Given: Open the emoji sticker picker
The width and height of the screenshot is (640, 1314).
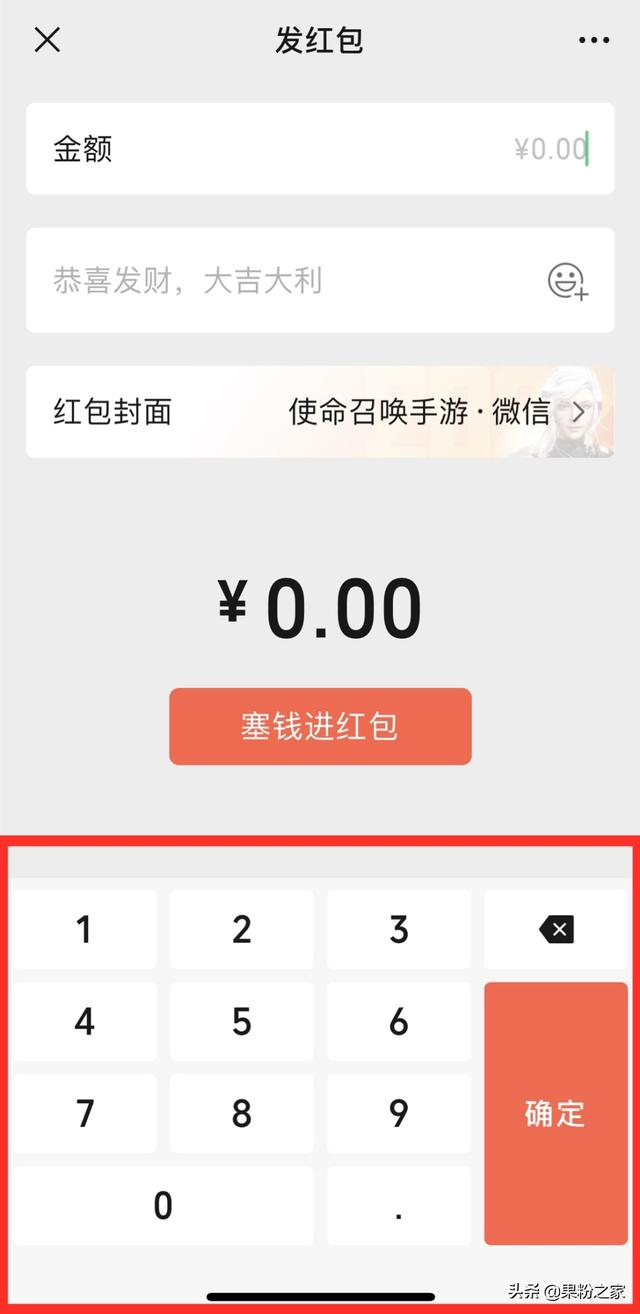Looking at the screenshot, I should 568,281.
